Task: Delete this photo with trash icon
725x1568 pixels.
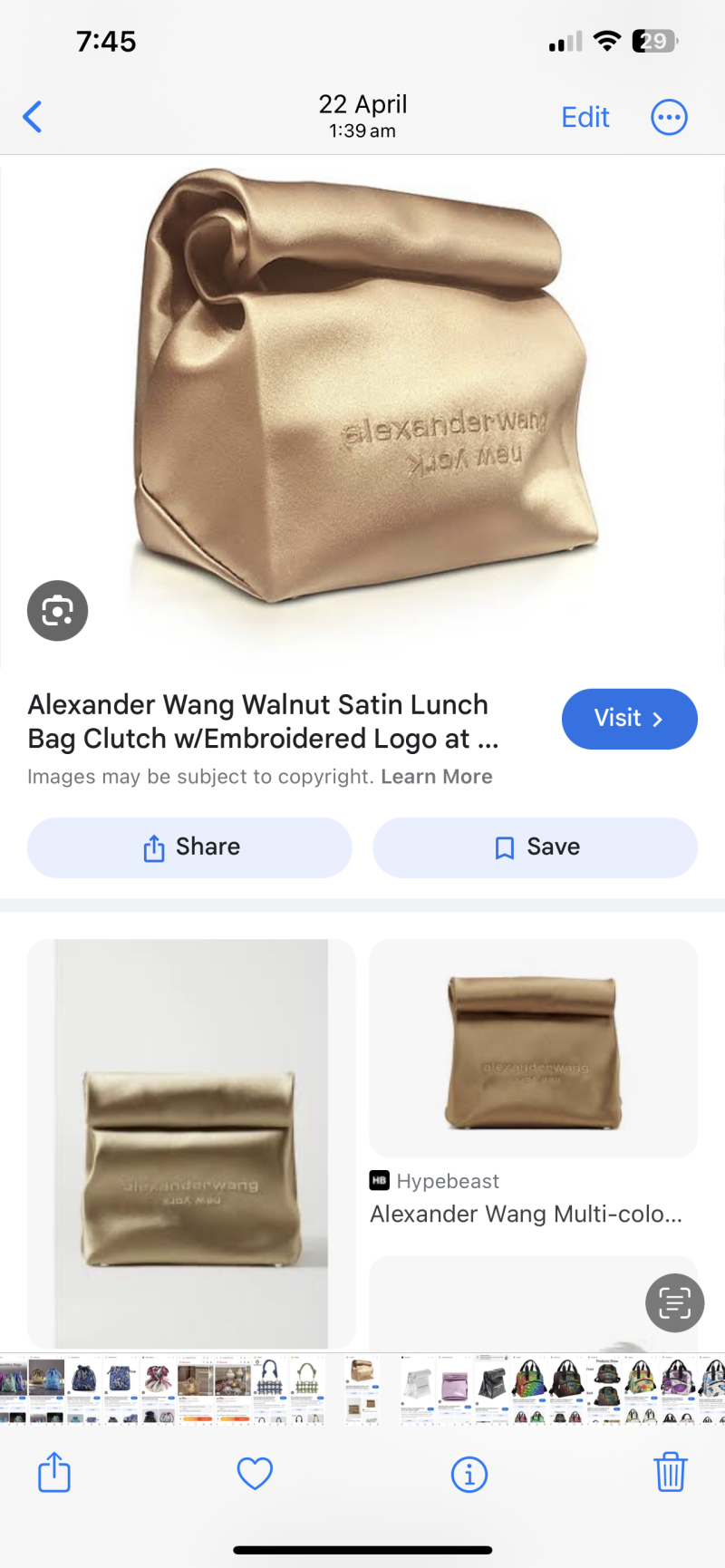Action: (670, 1472)
